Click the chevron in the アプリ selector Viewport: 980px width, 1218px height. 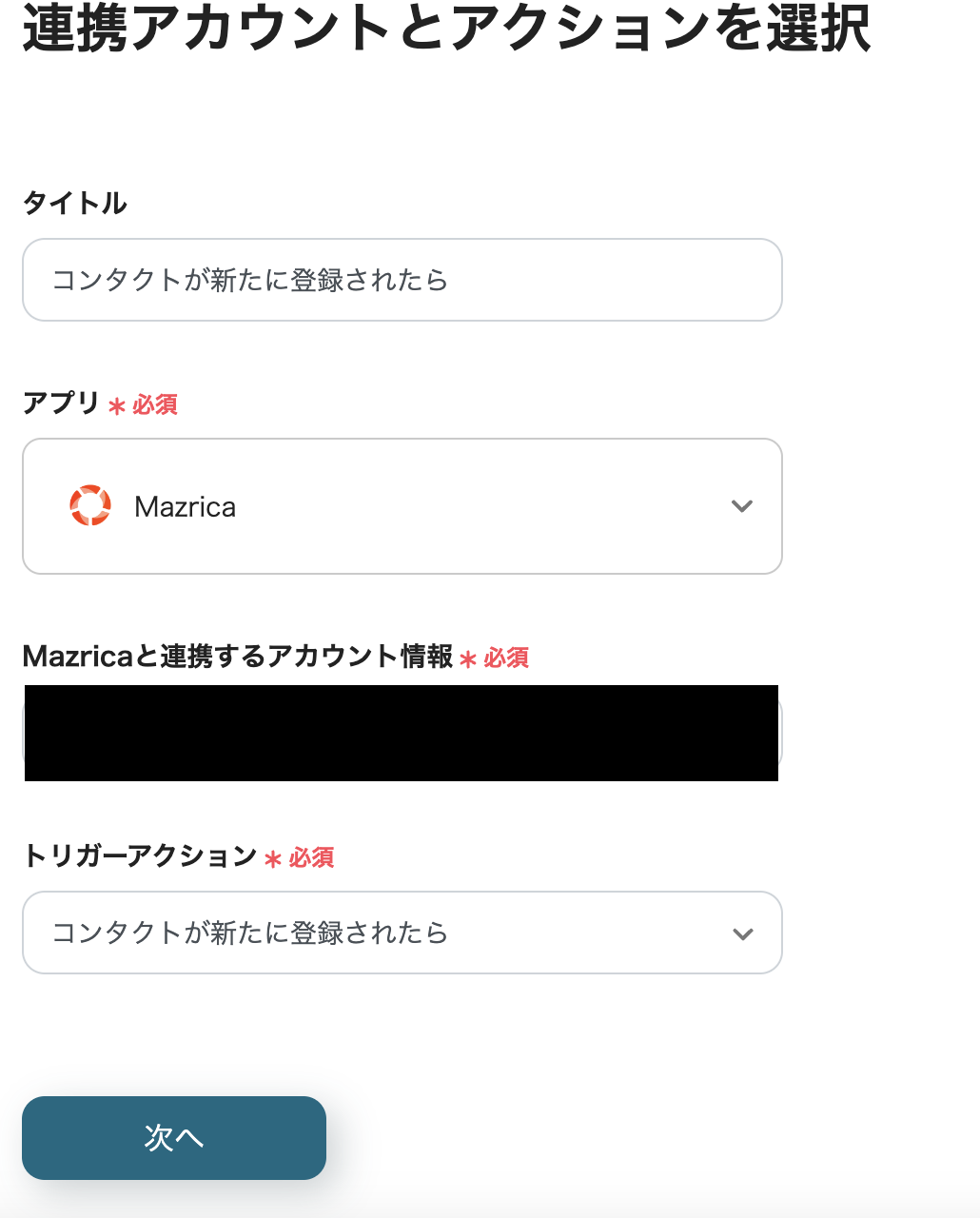point(742,507)
